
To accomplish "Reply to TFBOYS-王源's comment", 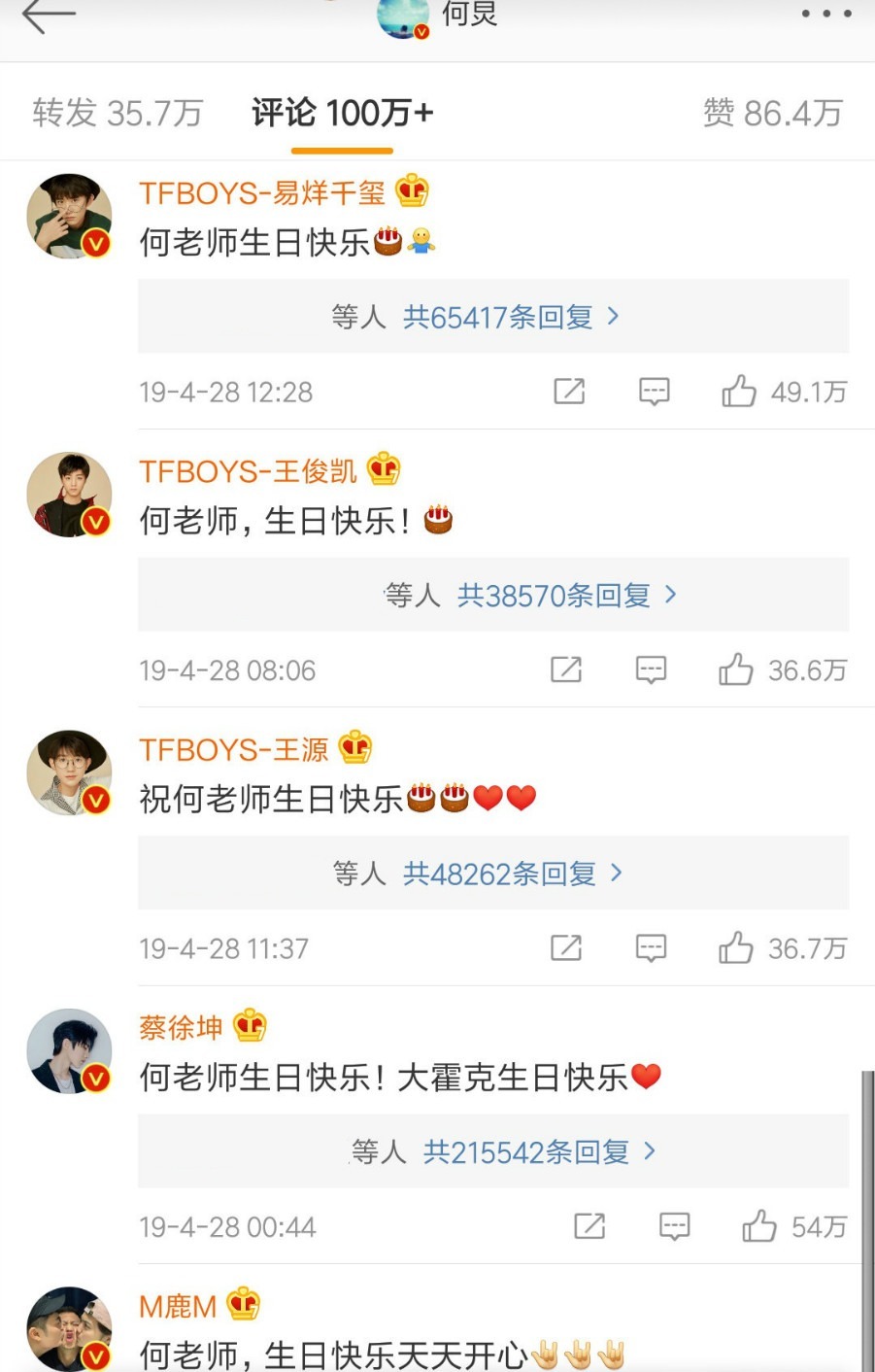I will 651,947.
